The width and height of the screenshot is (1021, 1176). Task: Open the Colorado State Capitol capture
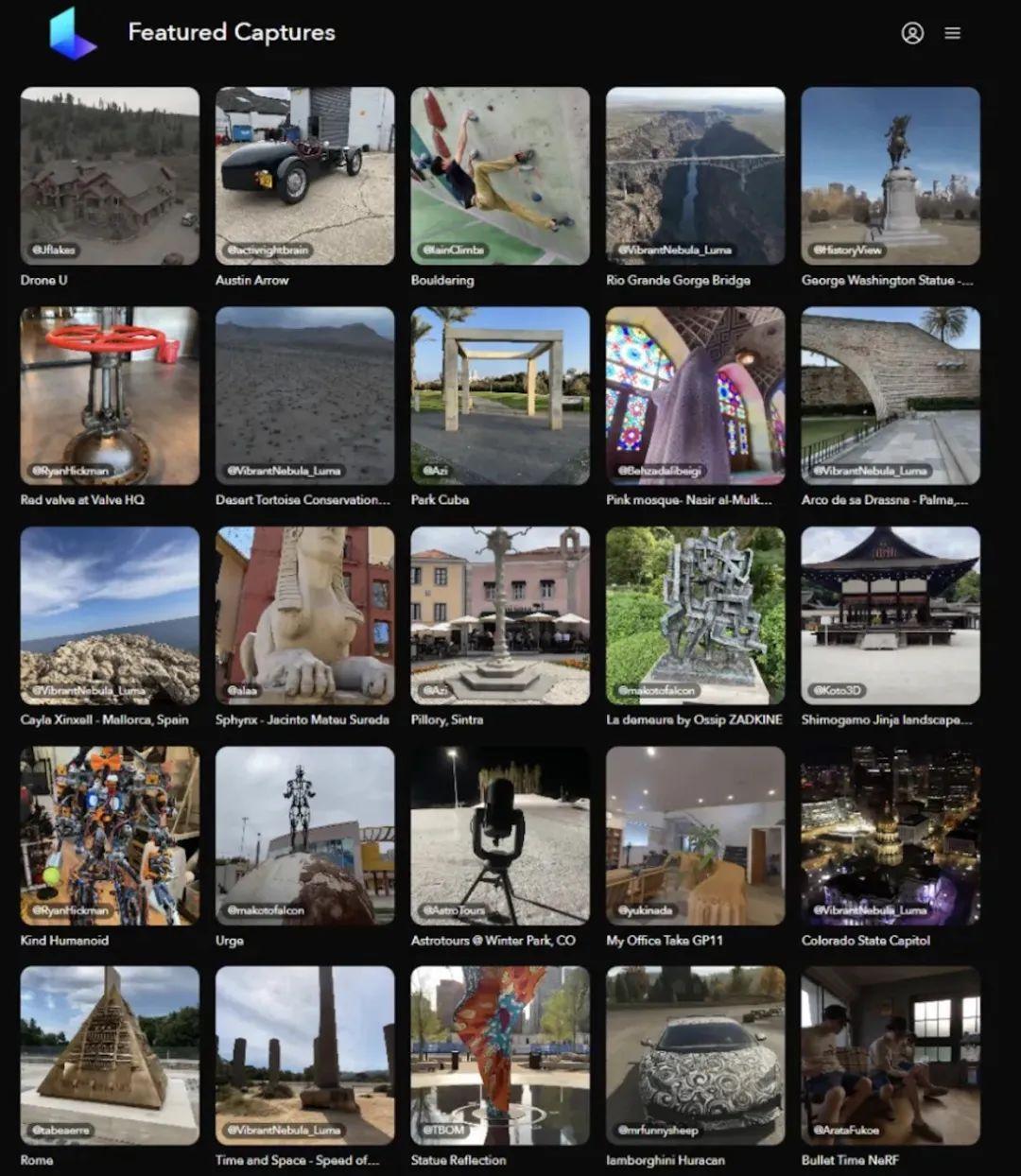coord(890,836)
